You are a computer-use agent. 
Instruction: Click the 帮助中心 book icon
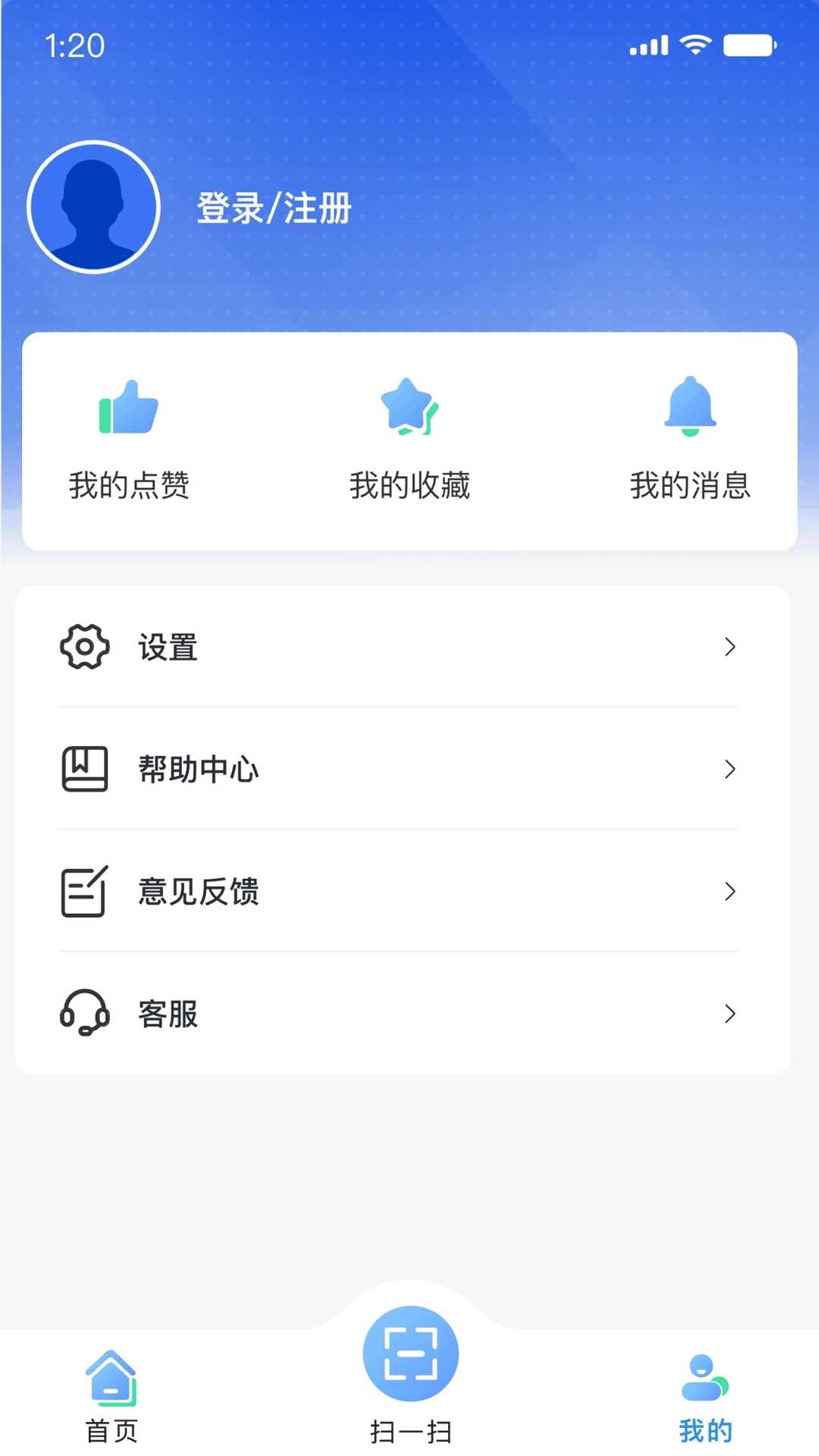(x=83, y=769)
